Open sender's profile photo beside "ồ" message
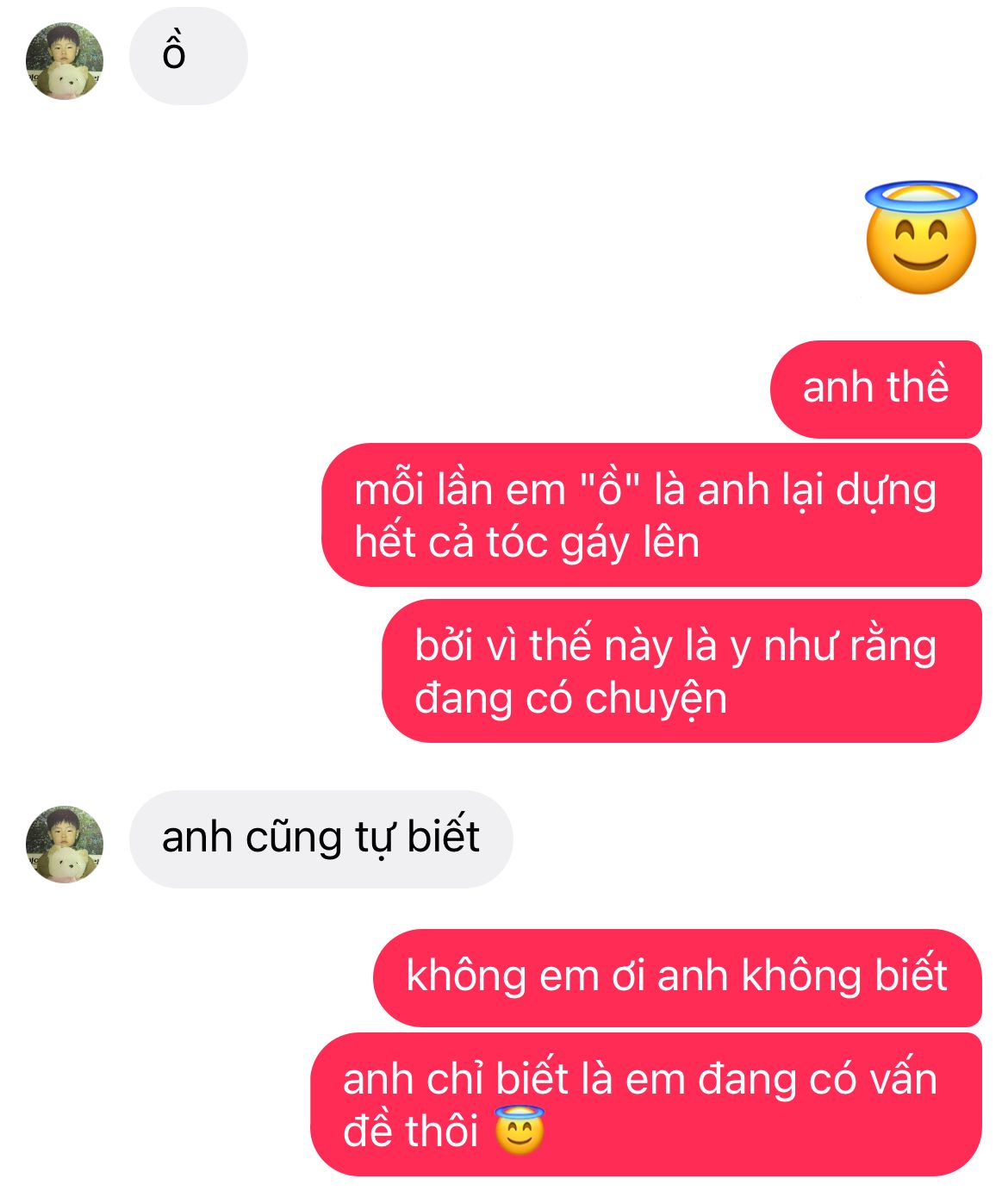This screenshot has height=1191, width=1008. 65,61
